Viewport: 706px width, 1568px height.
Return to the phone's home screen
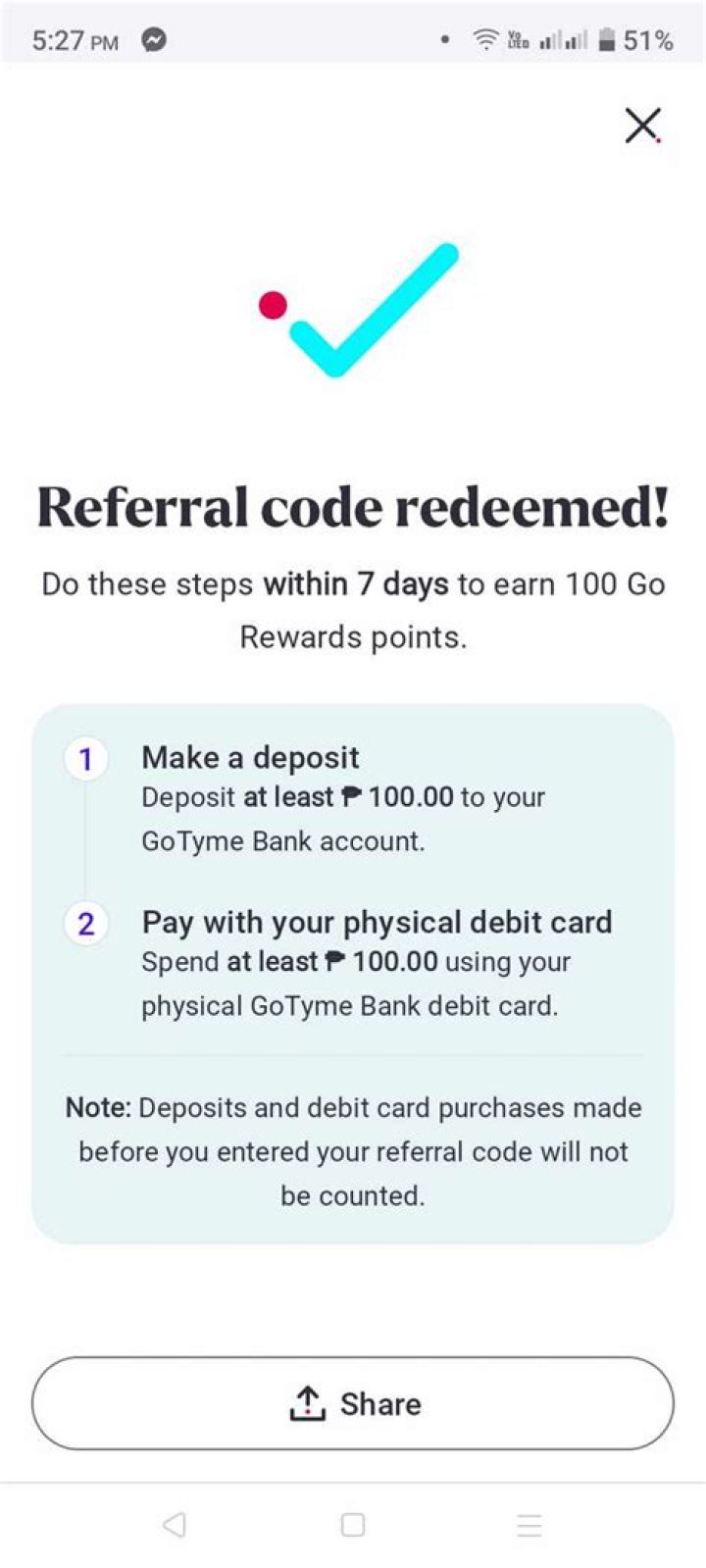click(x=353, y=1524)
